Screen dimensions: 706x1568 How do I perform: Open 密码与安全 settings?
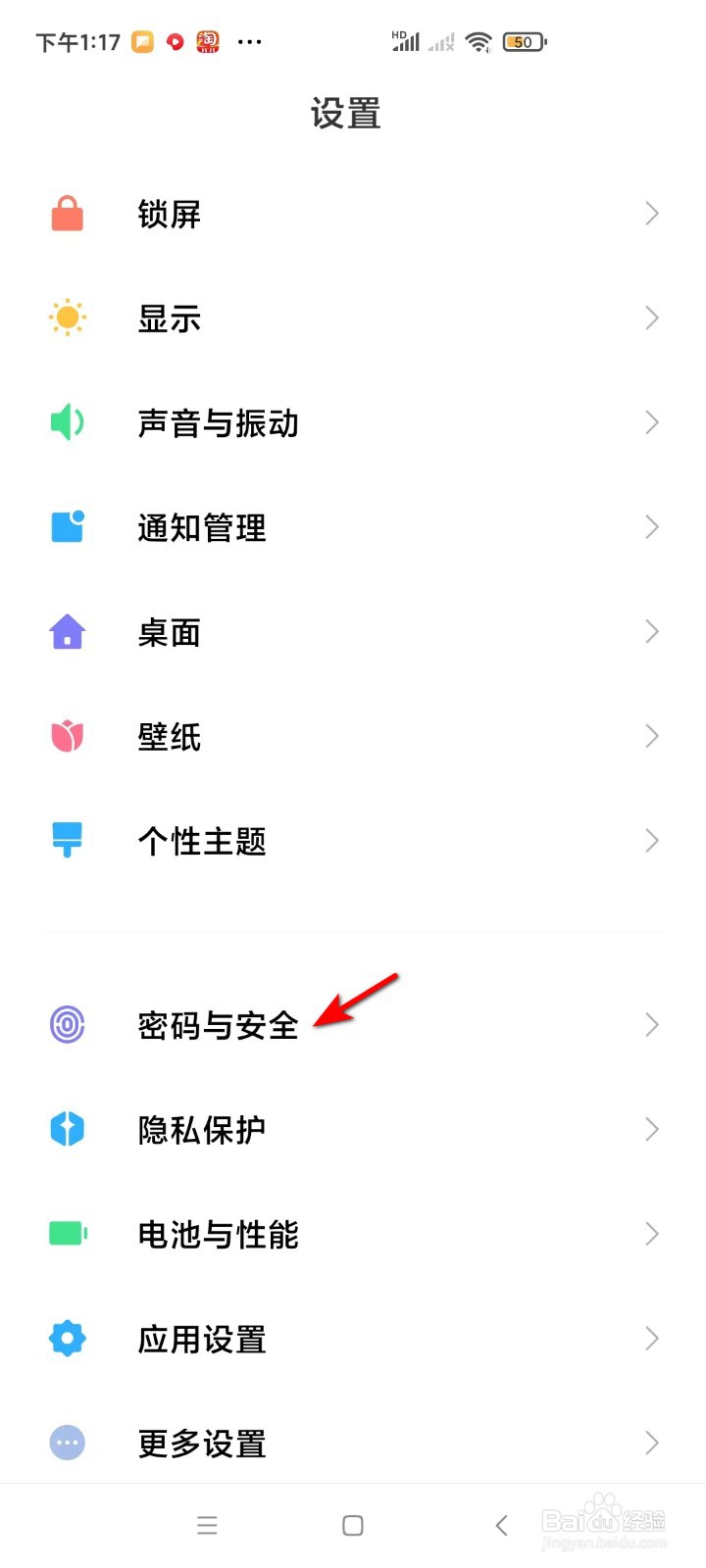pos(353,1025)
